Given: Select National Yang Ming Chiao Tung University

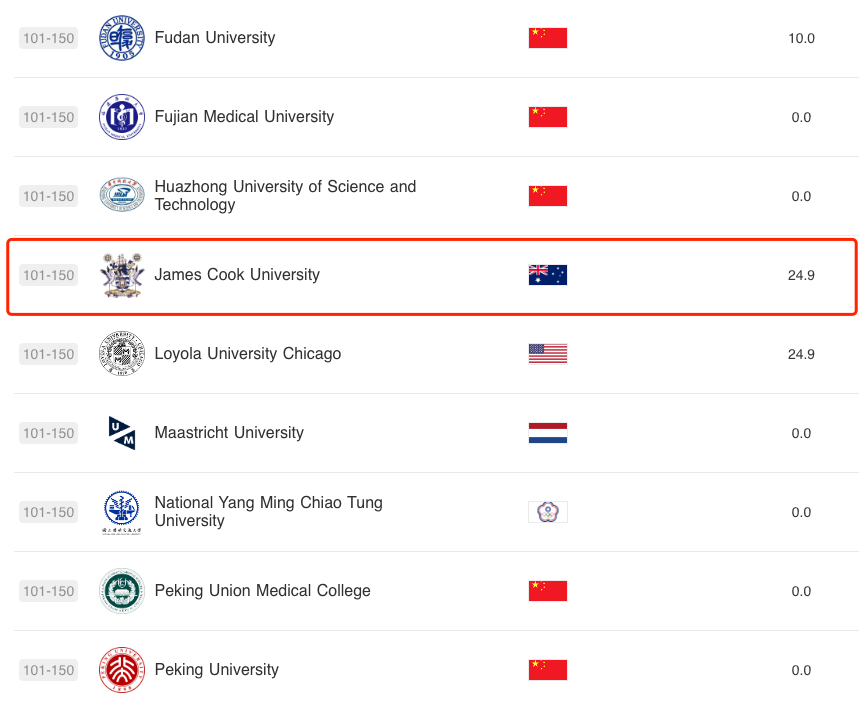Looking at the screenshot, I should point(268,512).
